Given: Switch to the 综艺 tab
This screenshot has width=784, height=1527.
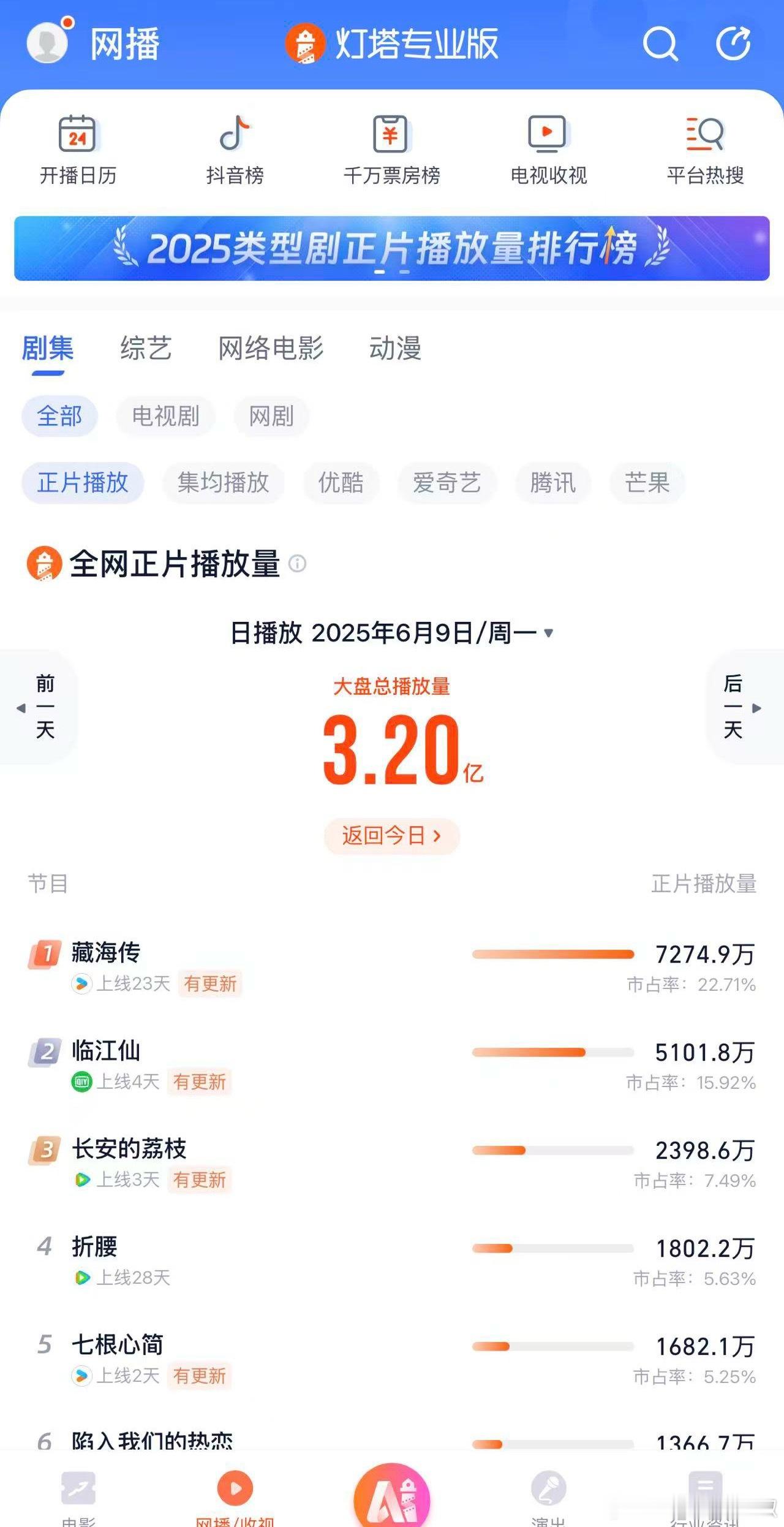Looking at the screenshot, I should point(146,348).
